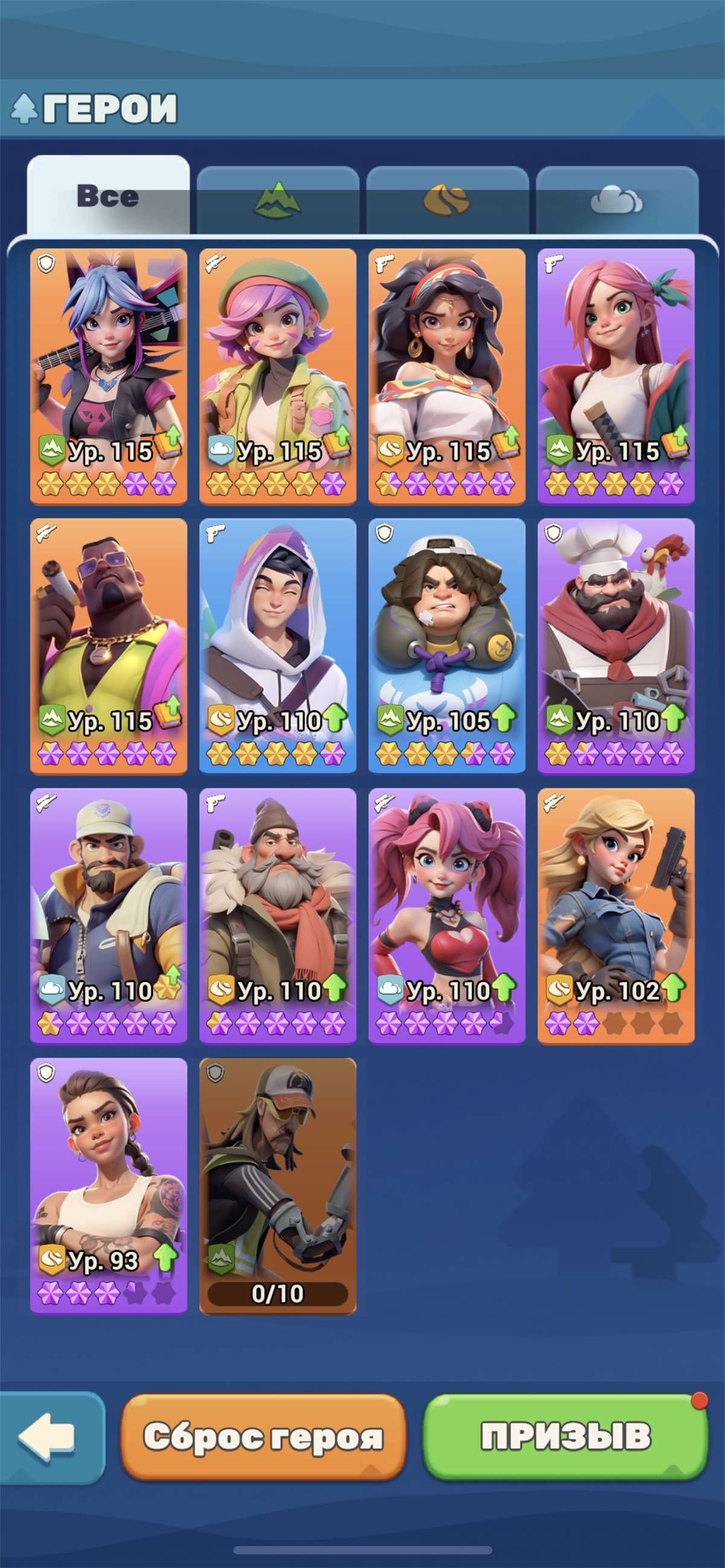Switch to the "Все" tab
Image resolution: width=725 pixels, height=1568 pixels.
(108, 196)
